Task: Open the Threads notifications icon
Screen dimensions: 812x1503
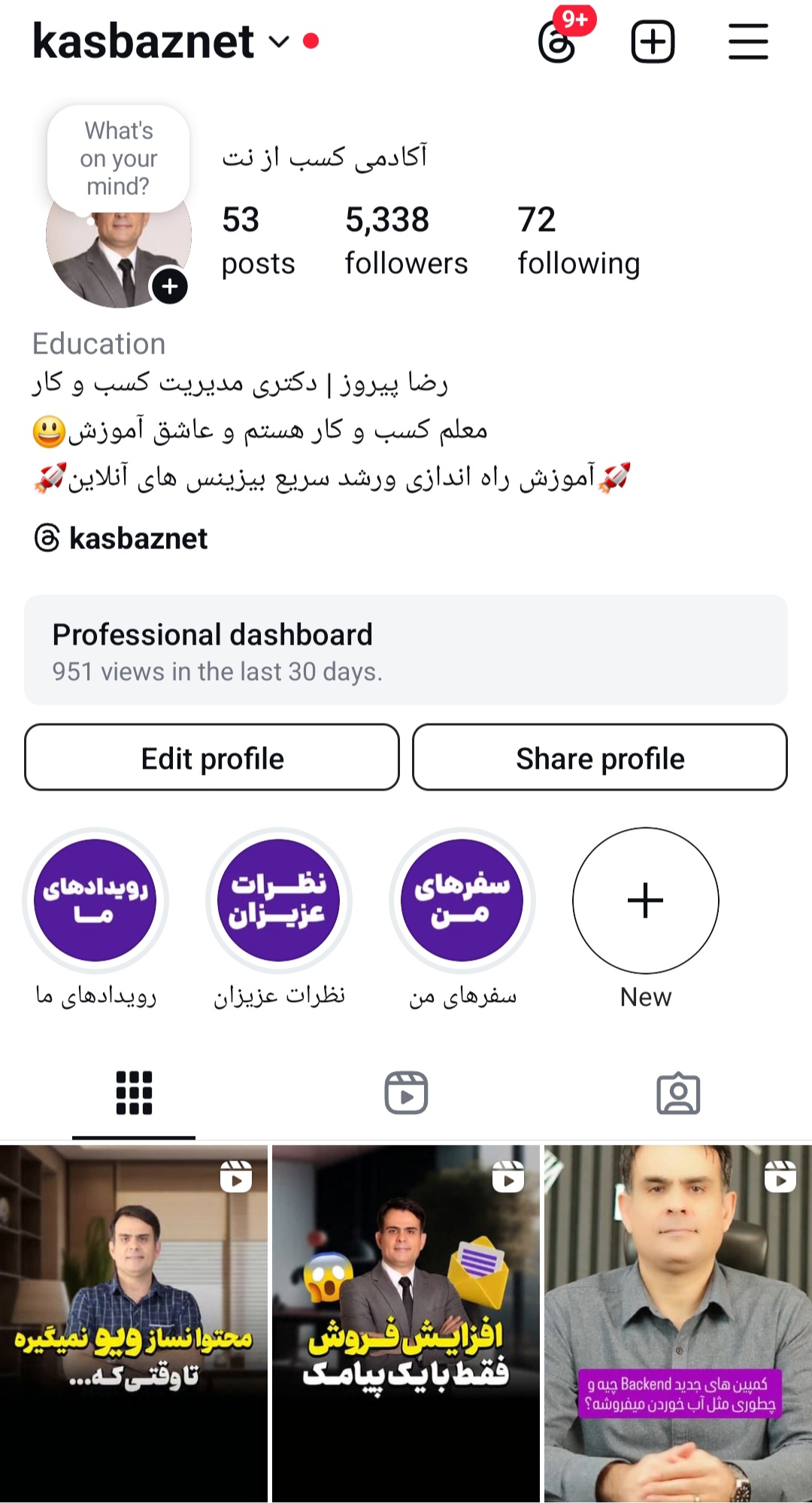Action: coord(558,42)
